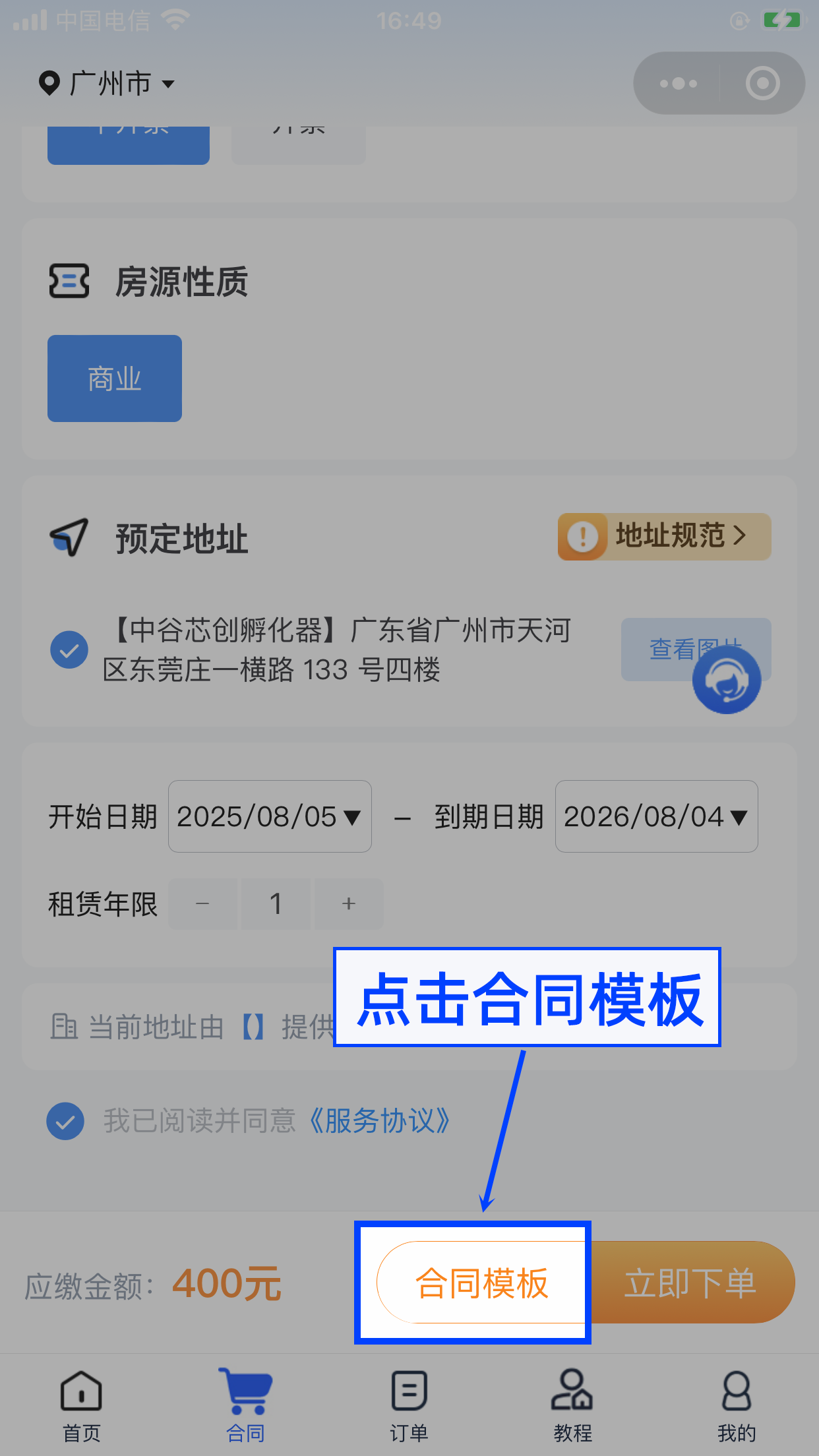Read the 《服务协议》 link

pyautogui.click(x=379, y=1121)
